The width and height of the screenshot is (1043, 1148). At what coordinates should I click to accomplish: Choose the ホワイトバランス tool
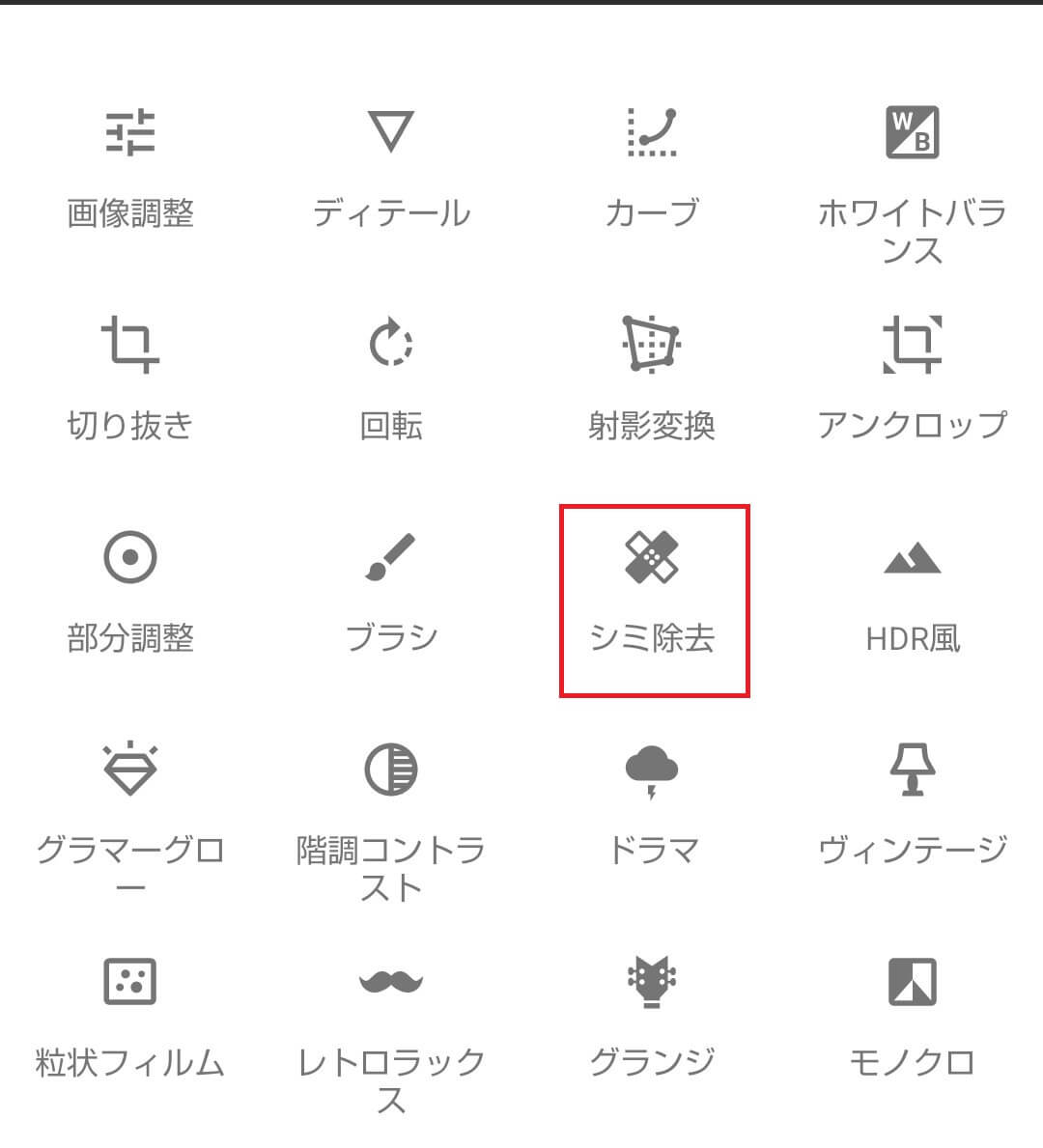(x=912, y=174)
